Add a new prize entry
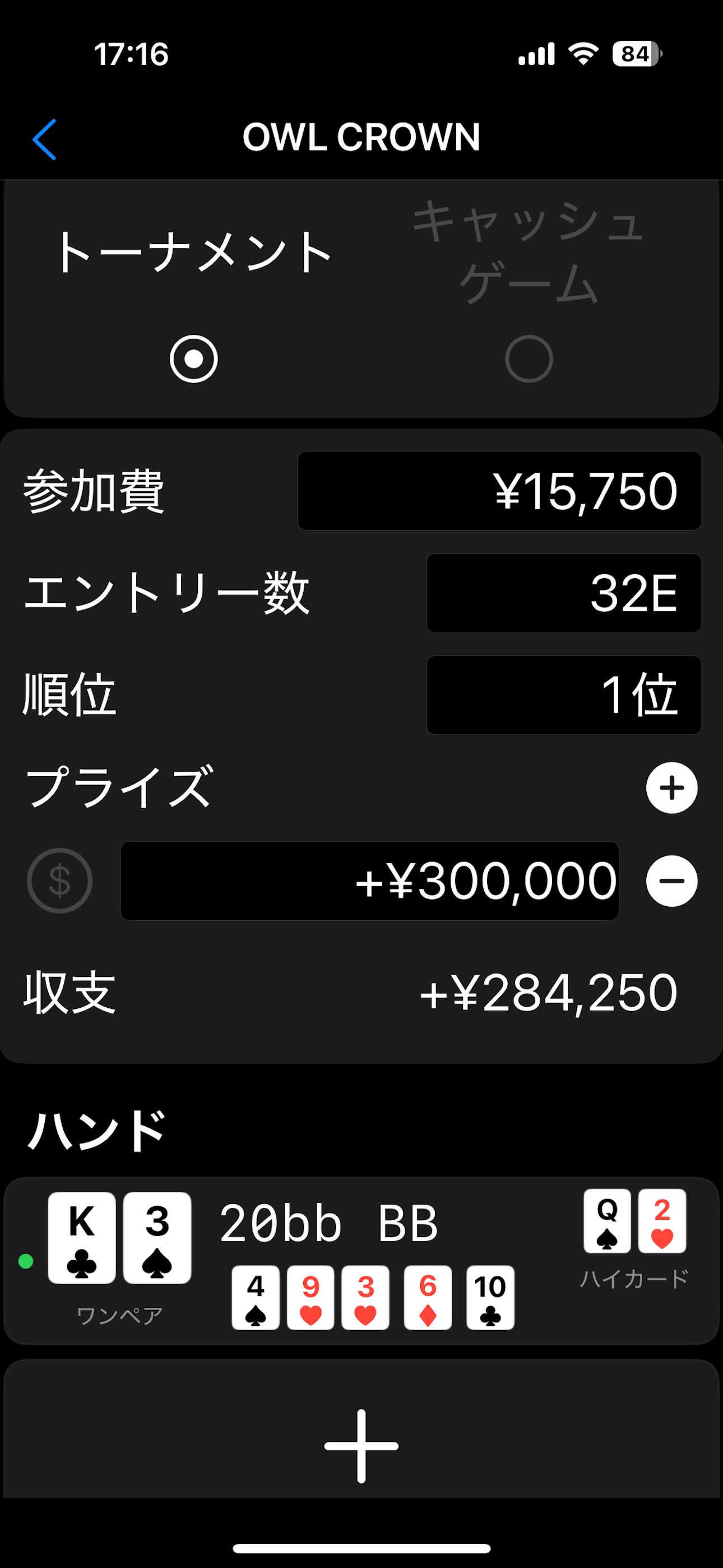The image size is (723, 1568). pos(671,788)
